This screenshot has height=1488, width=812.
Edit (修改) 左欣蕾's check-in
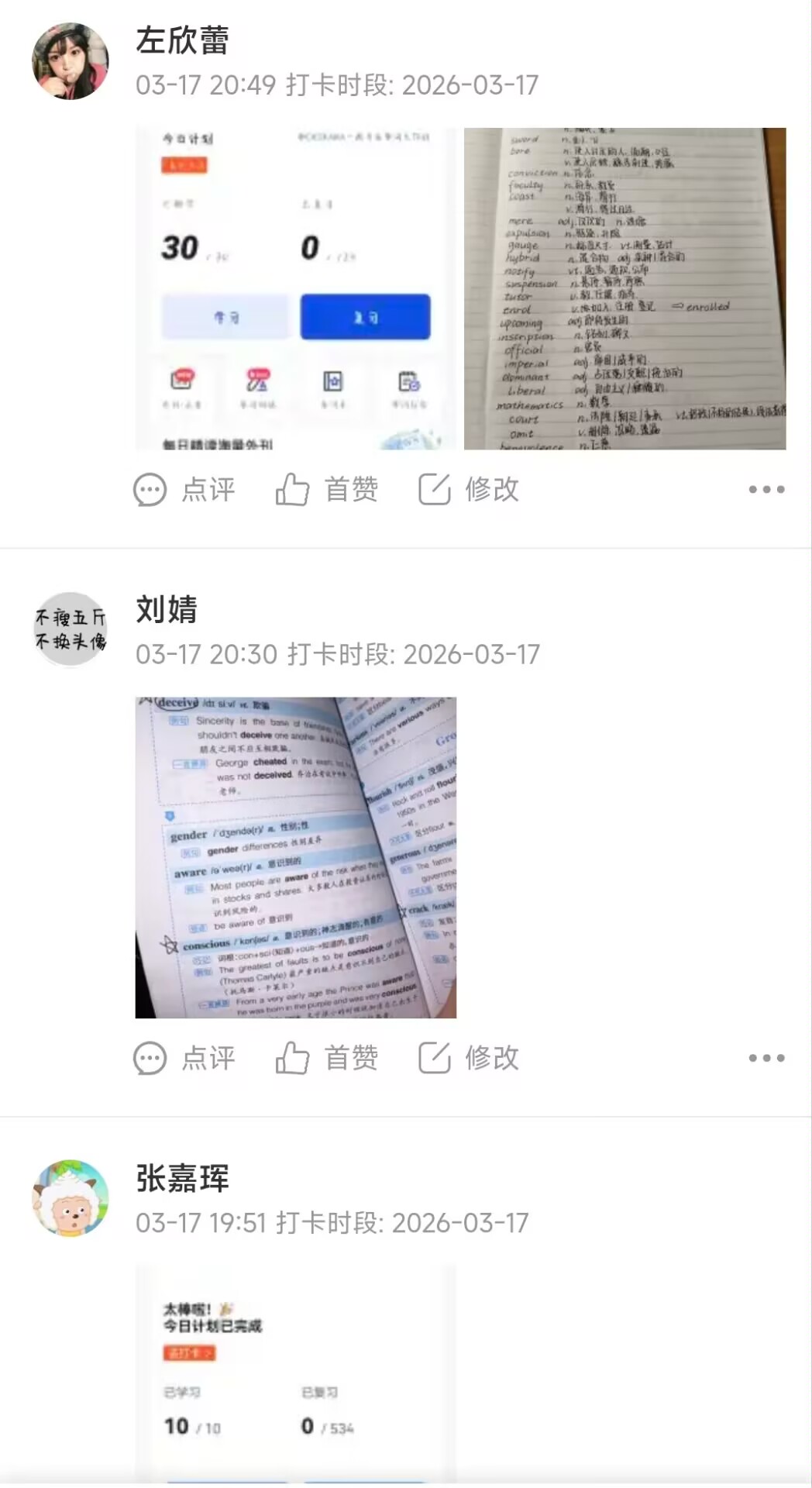pos(469,490)
